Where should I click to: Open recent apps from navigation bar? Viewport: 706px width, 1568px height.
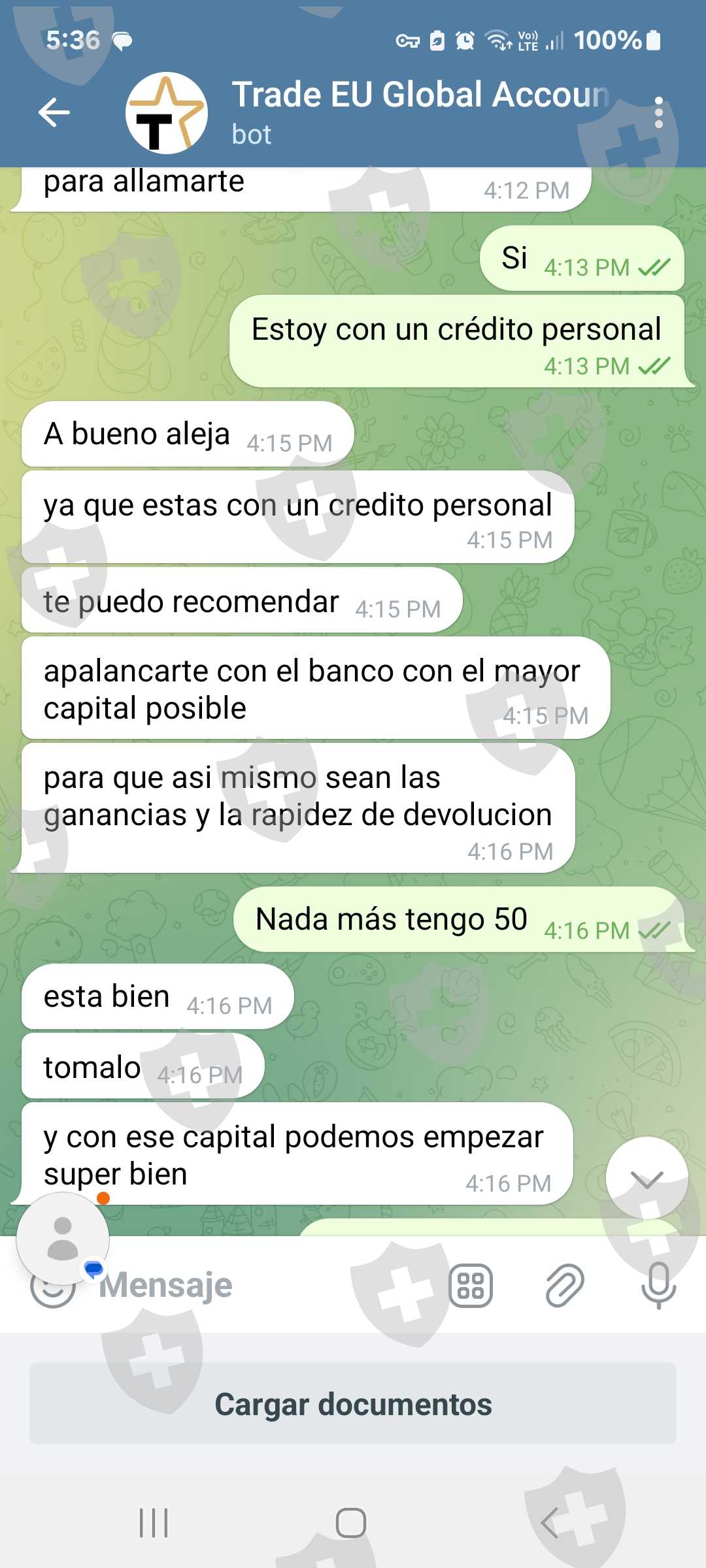tap(154, 1523)
